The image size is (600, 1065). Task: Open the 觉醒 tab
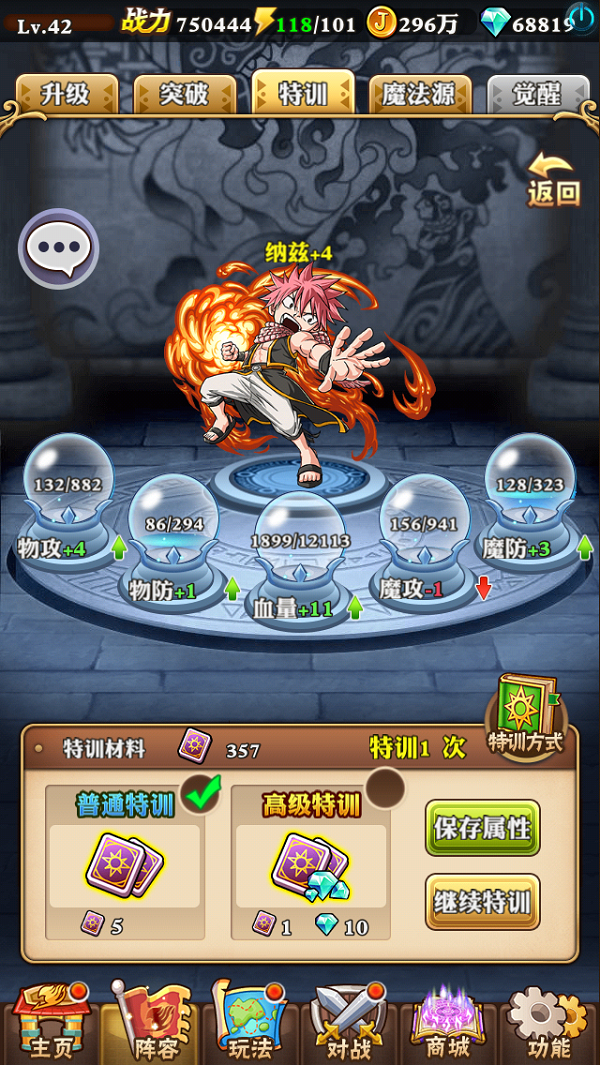[537, 95]
